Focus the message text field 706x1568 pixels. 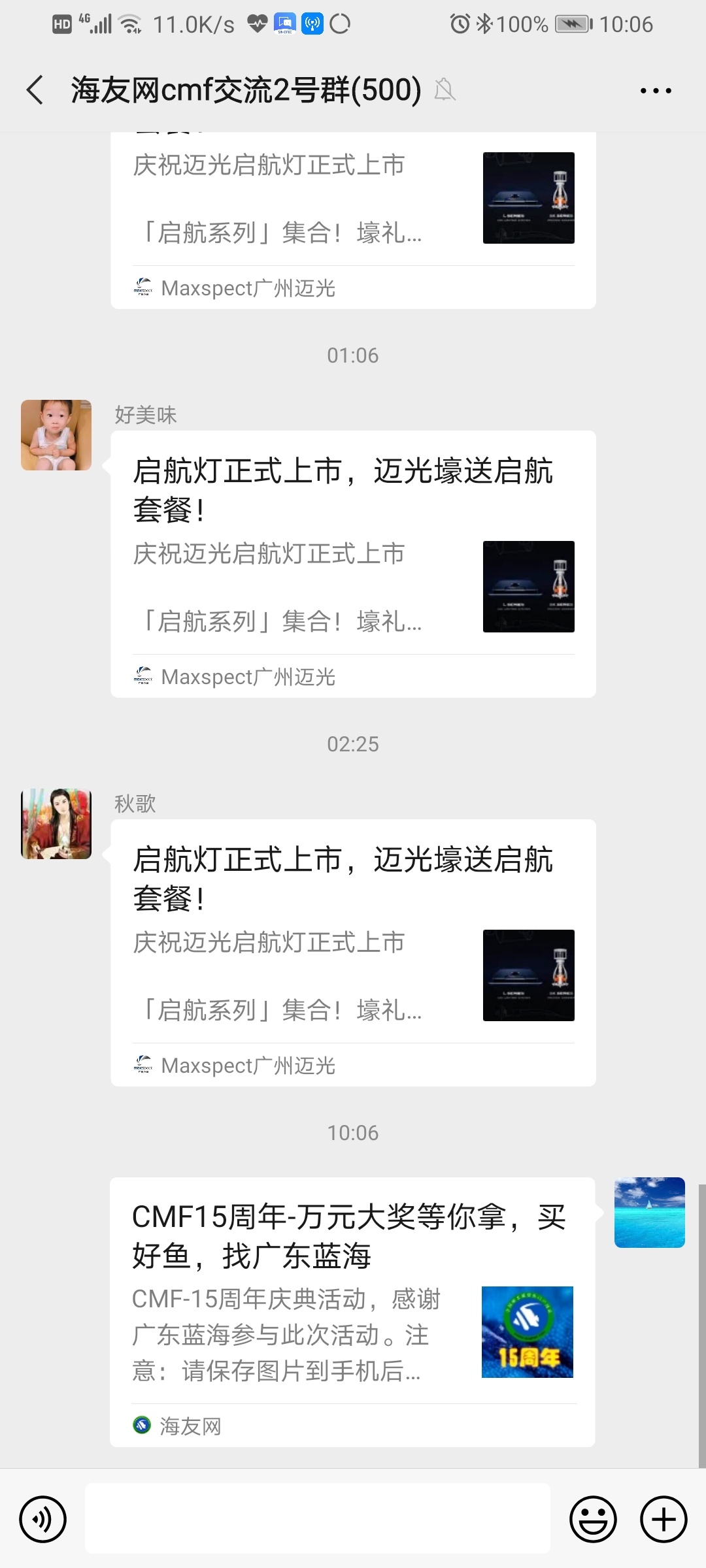point(317,1518)
